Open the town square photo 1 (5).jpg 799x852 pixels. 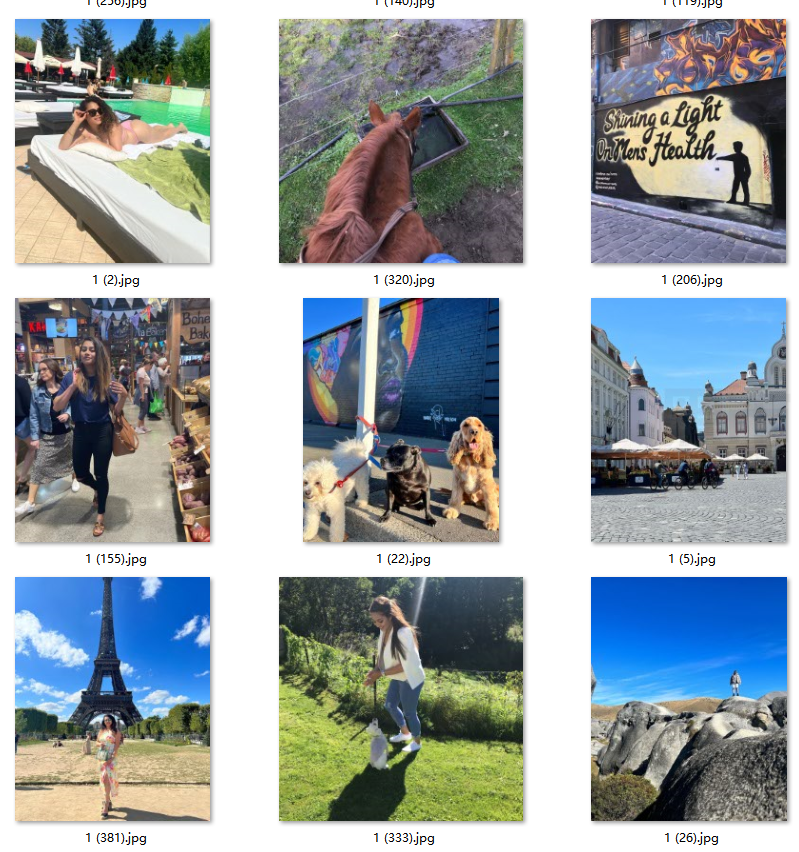(689, 420)
